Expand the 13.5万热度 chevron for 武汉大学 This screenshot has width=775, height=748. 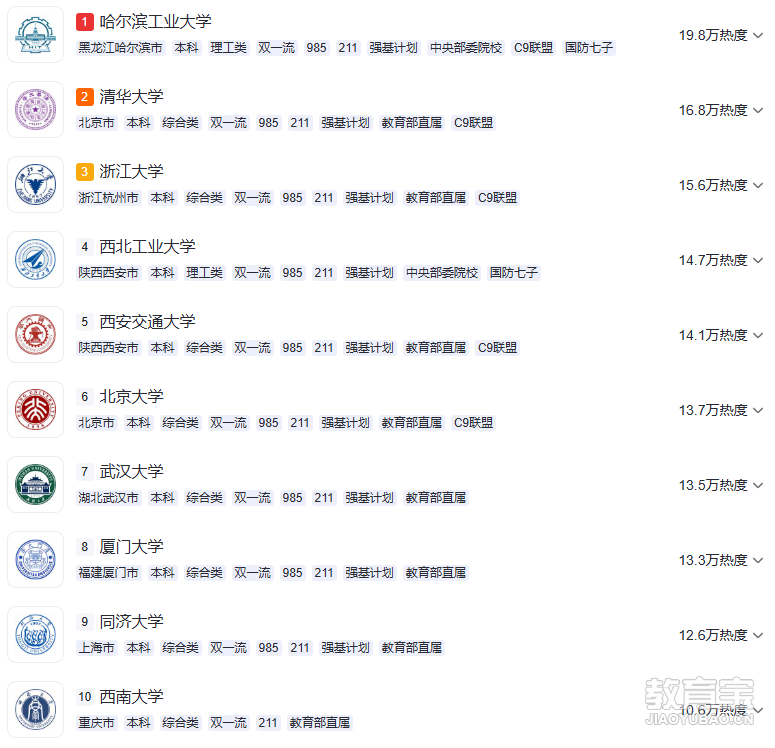(x=758, y=486)
